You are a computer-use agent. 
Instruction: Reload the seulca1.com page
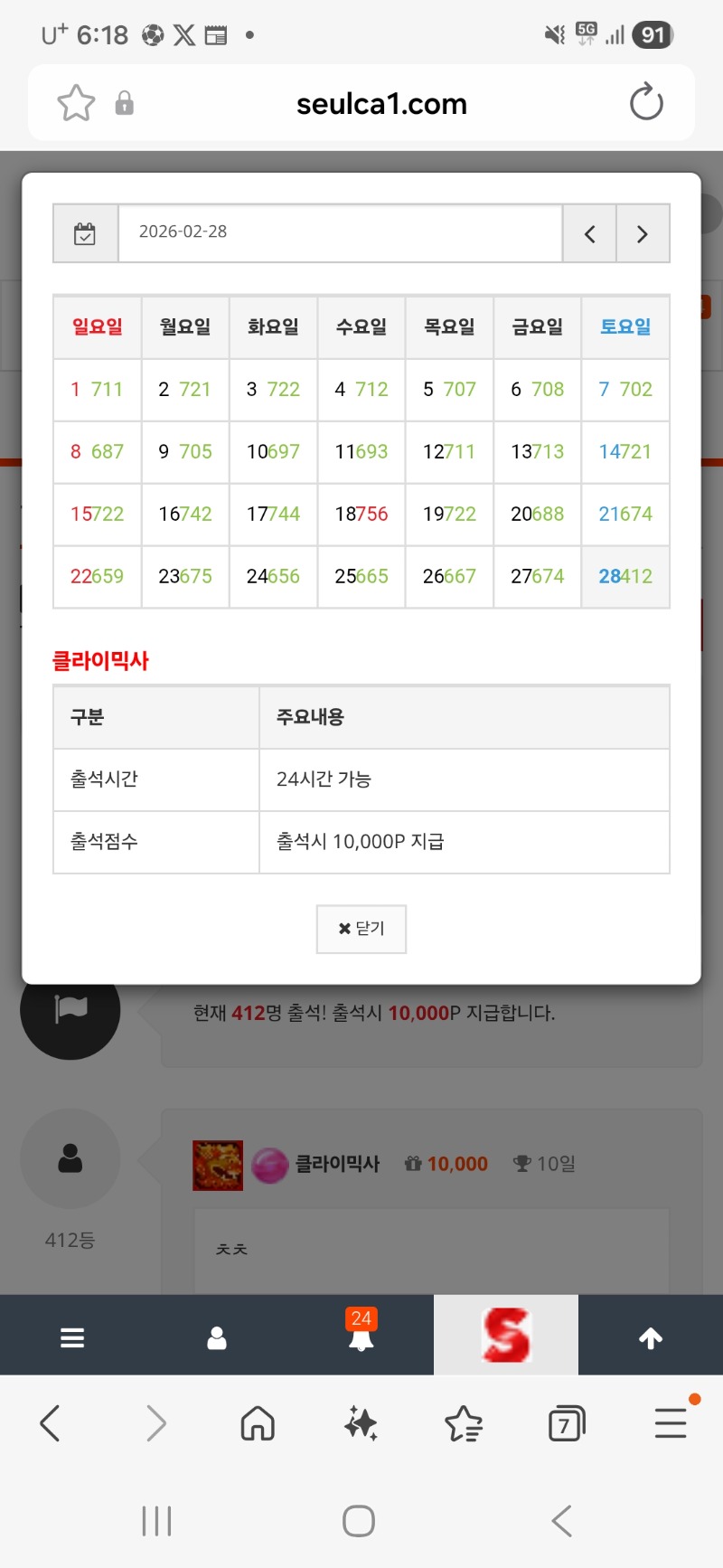pos(646,102)
